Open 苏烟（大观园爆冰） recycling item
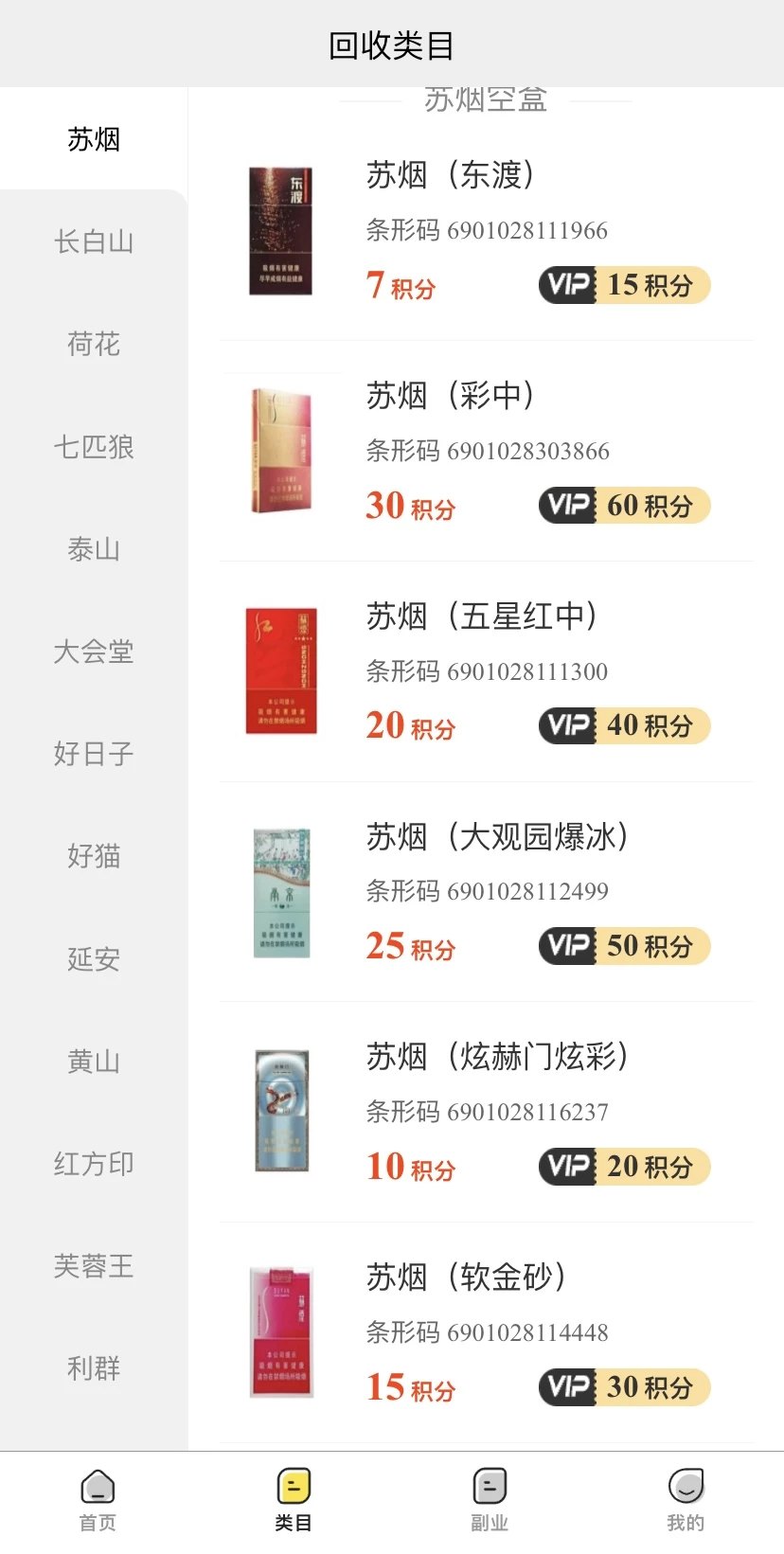Screen dimensions: 784x1554 [x=486, y=892]
